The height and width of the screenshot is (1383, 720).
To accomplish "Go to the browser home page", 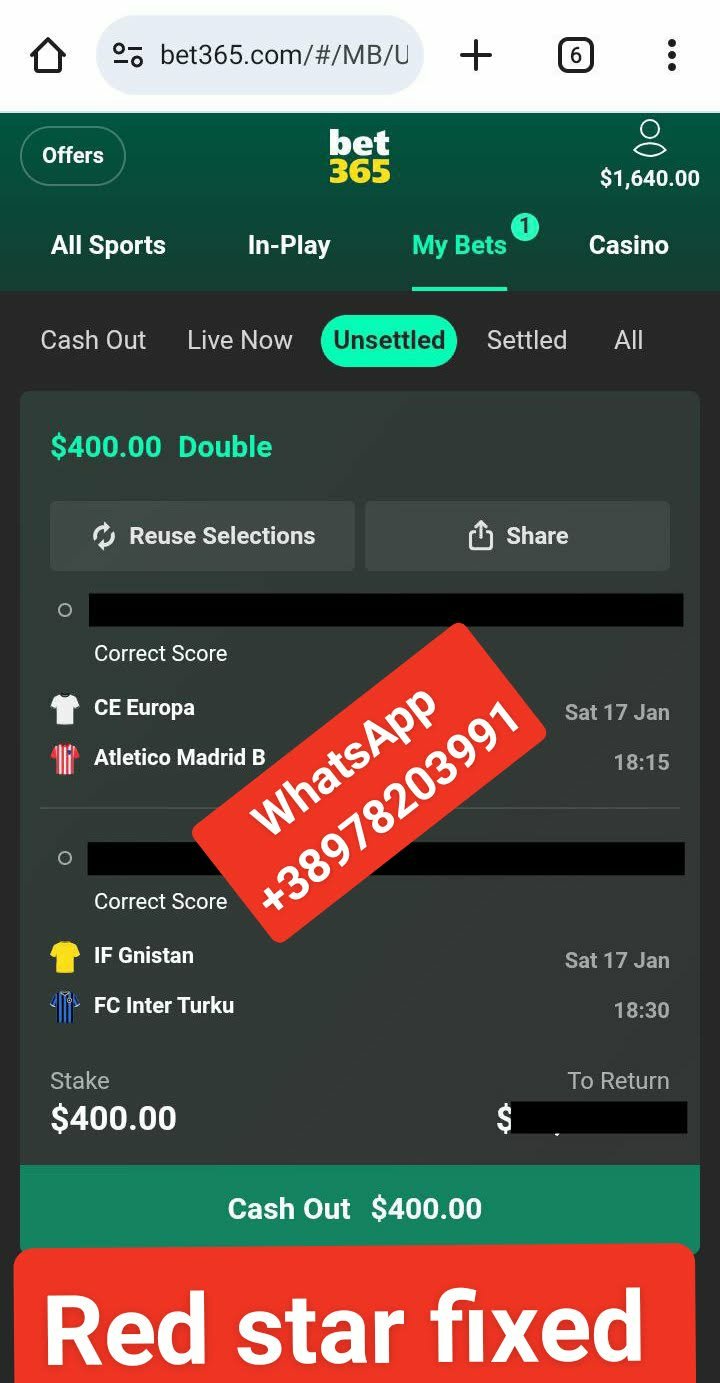I will point(48,56).
